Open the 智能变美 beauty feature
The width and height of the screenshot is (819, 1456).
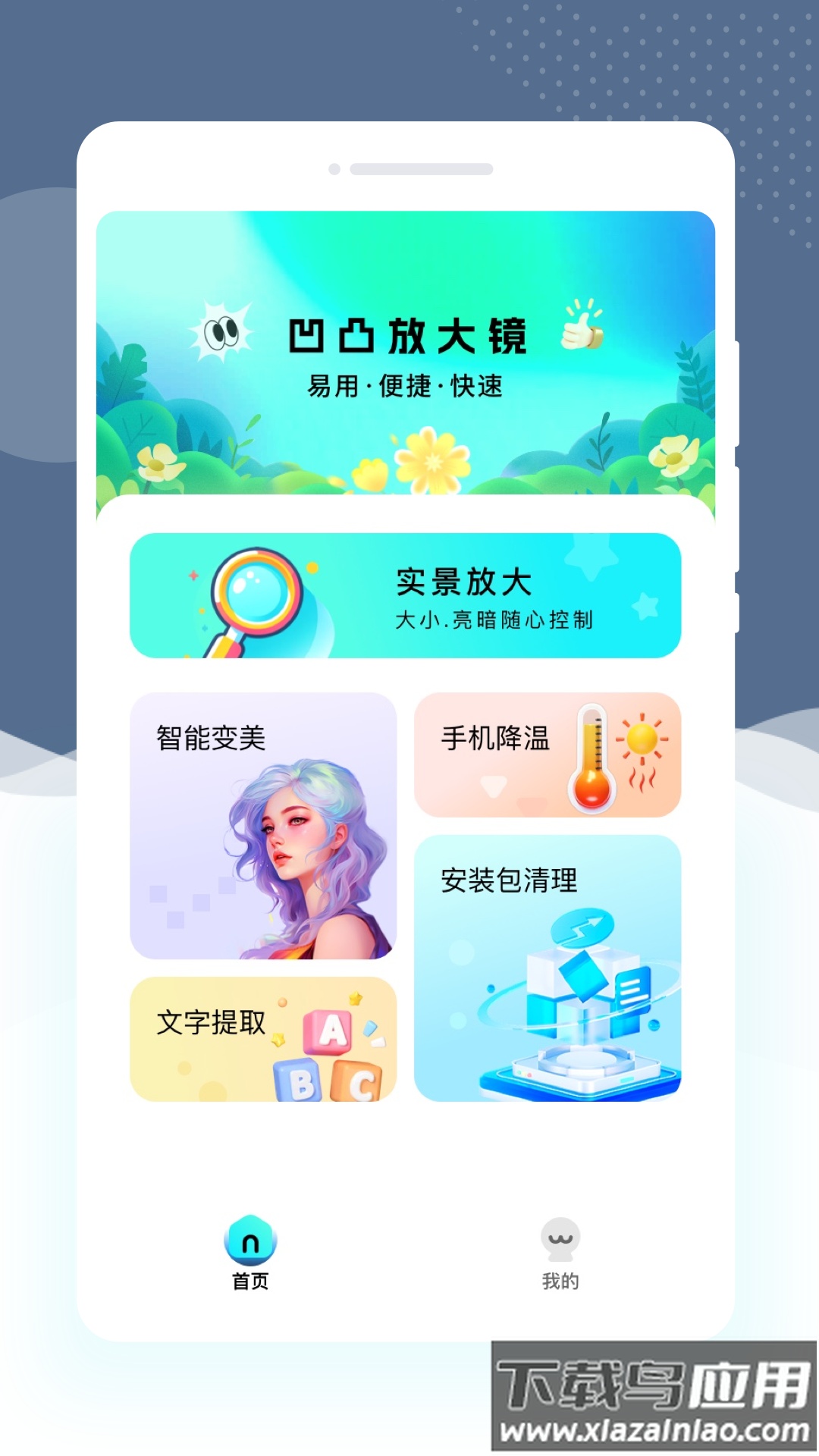click(265, 827)
